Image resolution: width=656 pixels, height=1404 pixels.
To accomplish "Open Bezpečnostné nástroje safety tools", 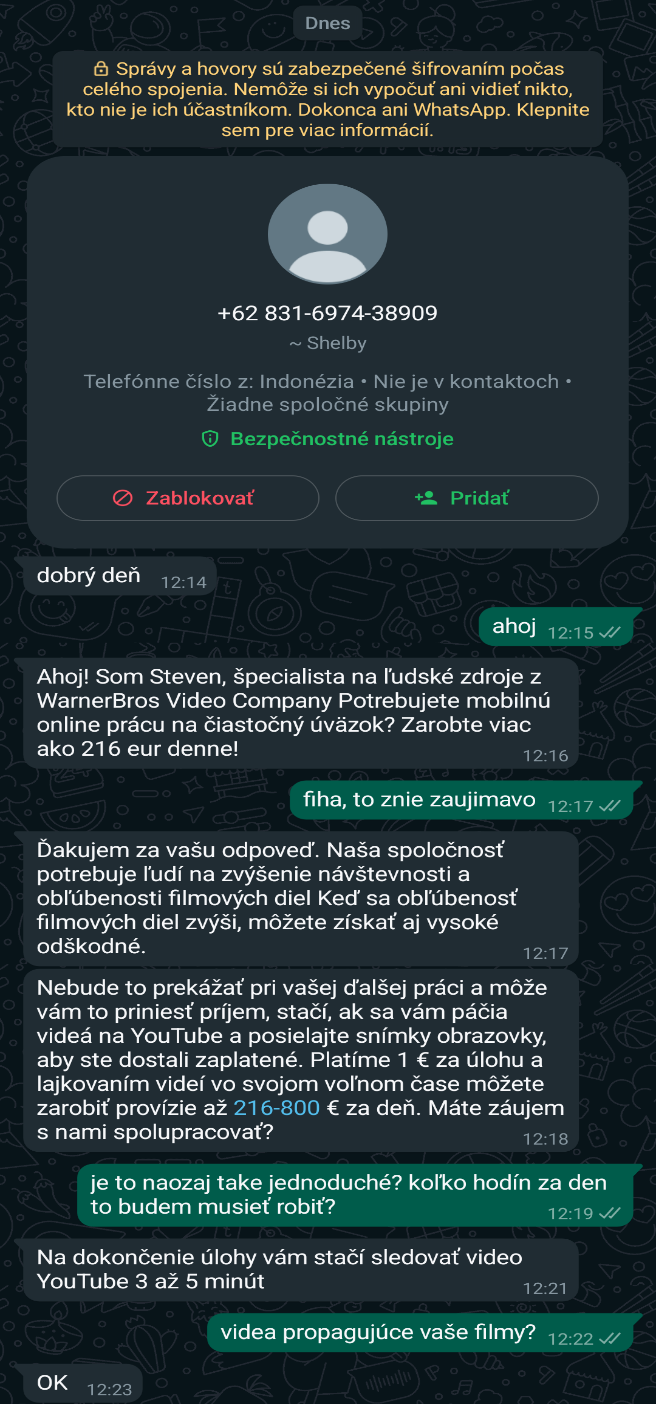I will coord(328,438).
